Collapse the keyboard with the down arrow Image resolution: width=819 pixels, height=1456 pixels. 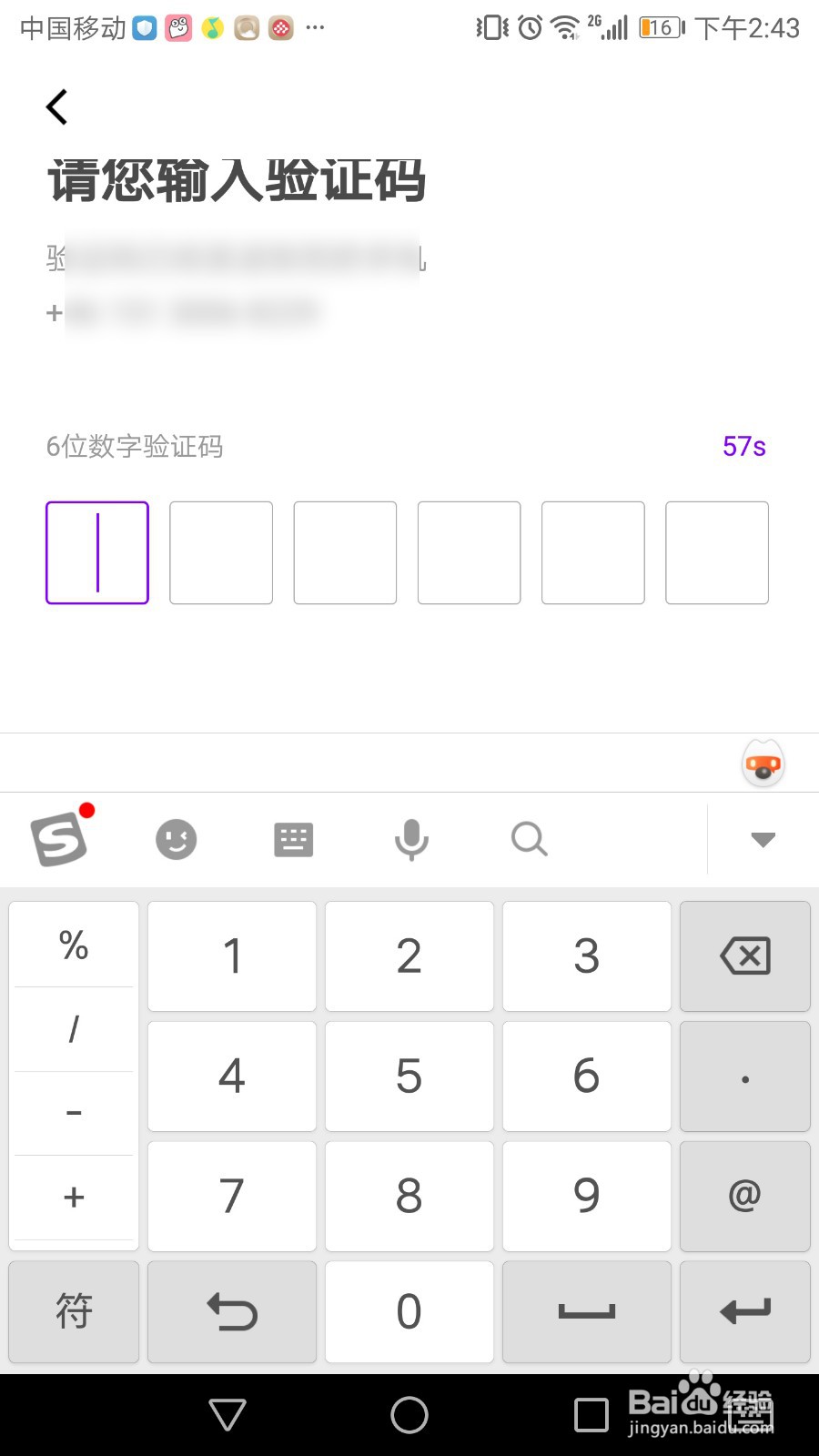(x=761, y=839)
